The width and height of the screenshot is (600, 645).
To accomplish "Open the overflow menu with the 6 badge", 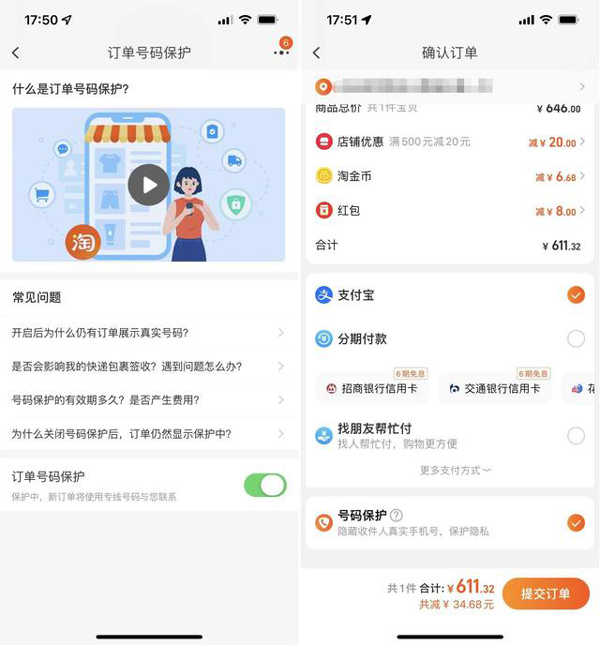I will pyautogui.click(x=280, y=53).
